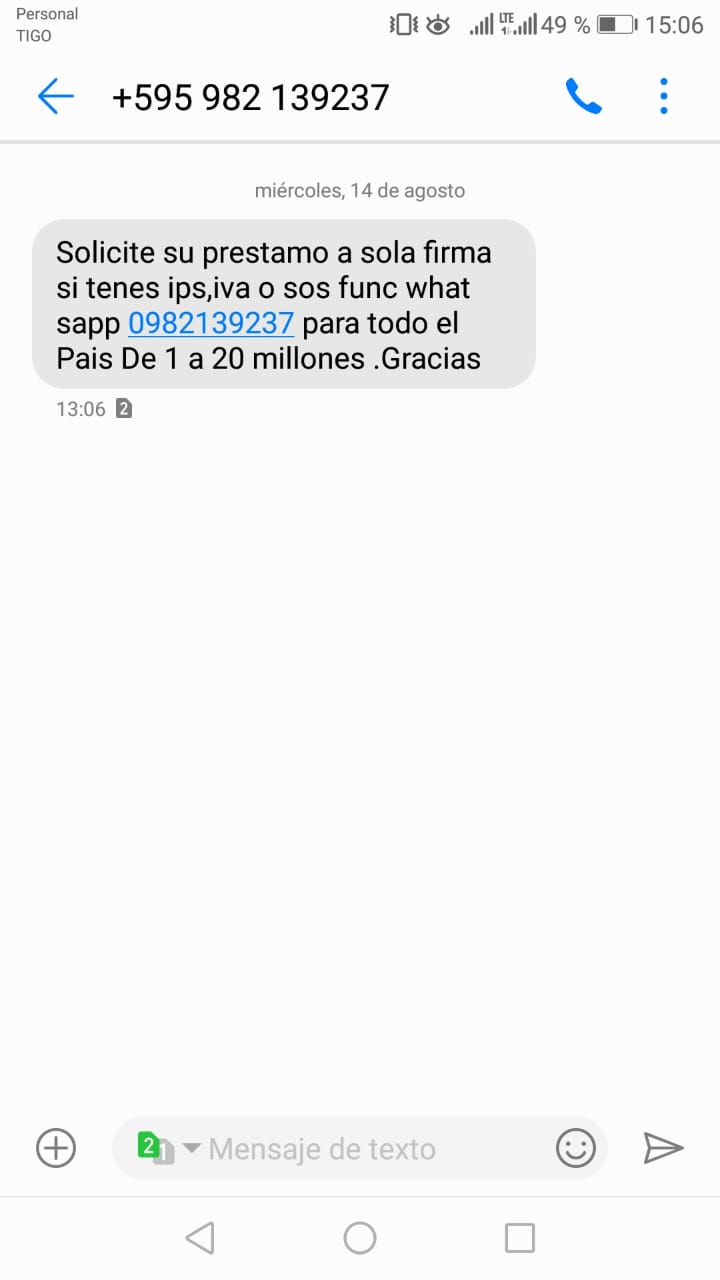Send the text message
Image resolution: width=720 pixels, height=1280 pixels.
663,1148
